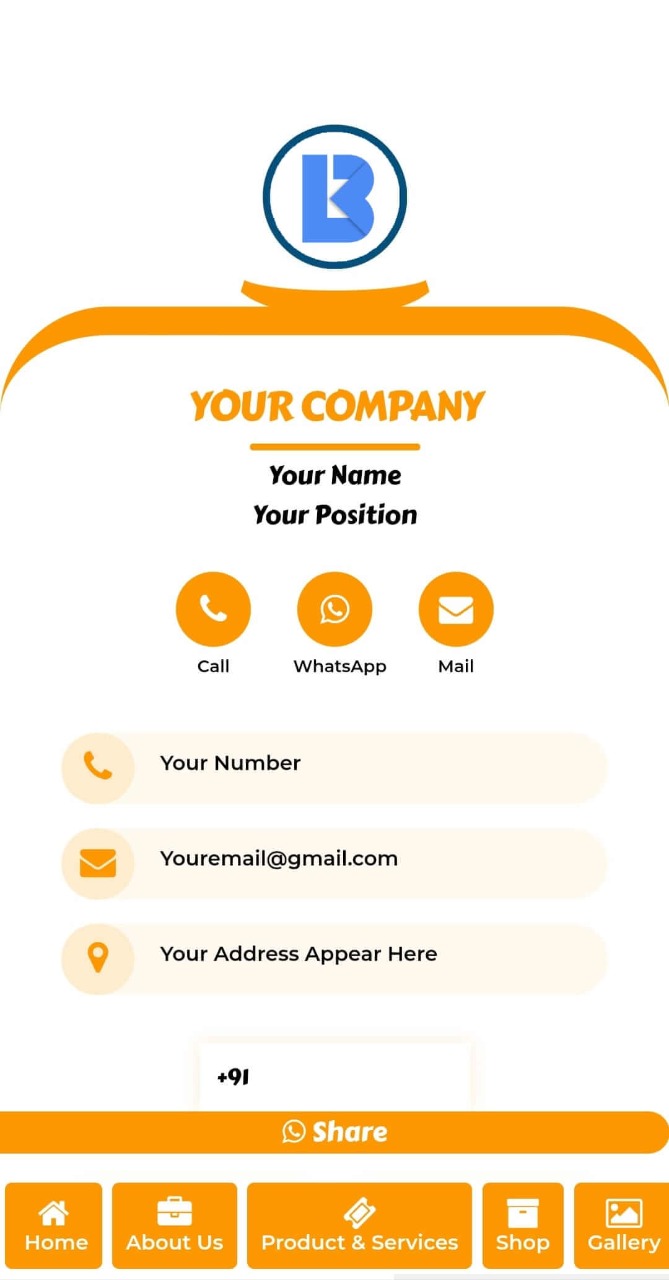Open WhatsApp chat via the round button
669x1280 pixels.
[334, 609]
